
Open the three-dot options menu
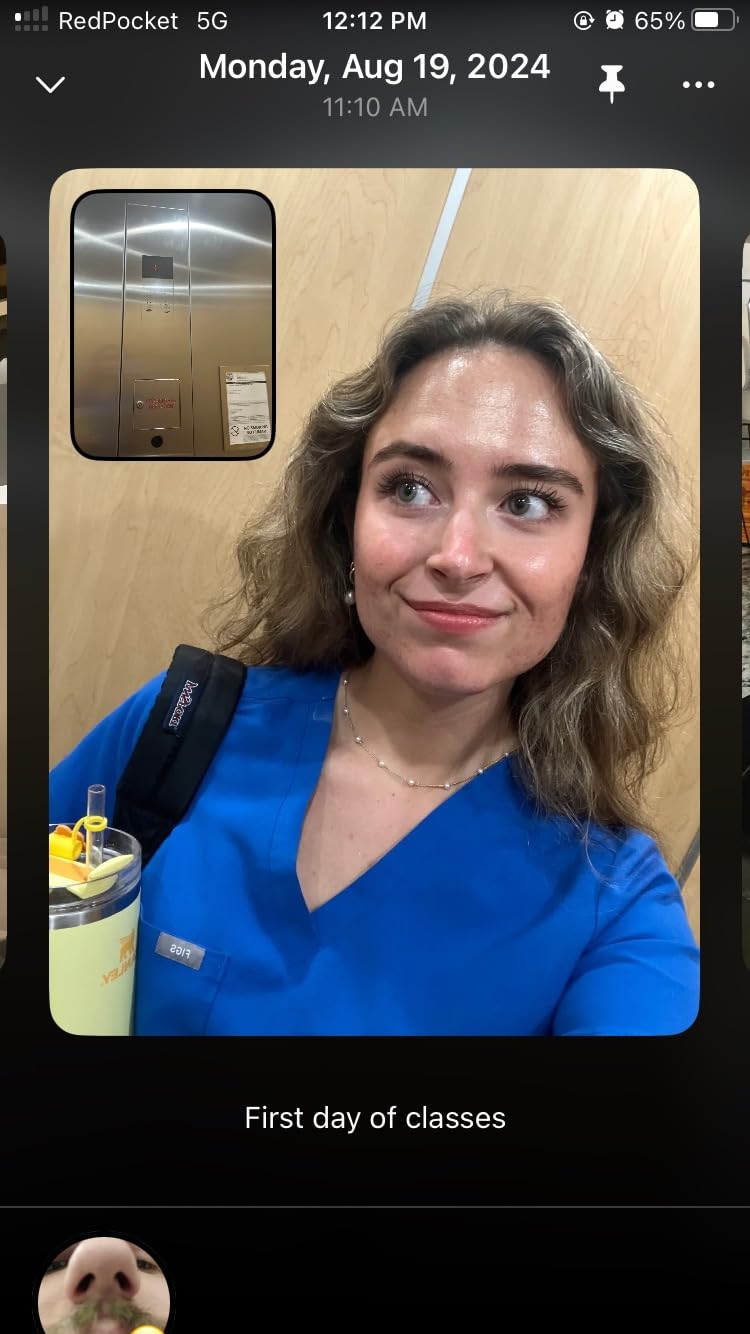pos(699,85)
